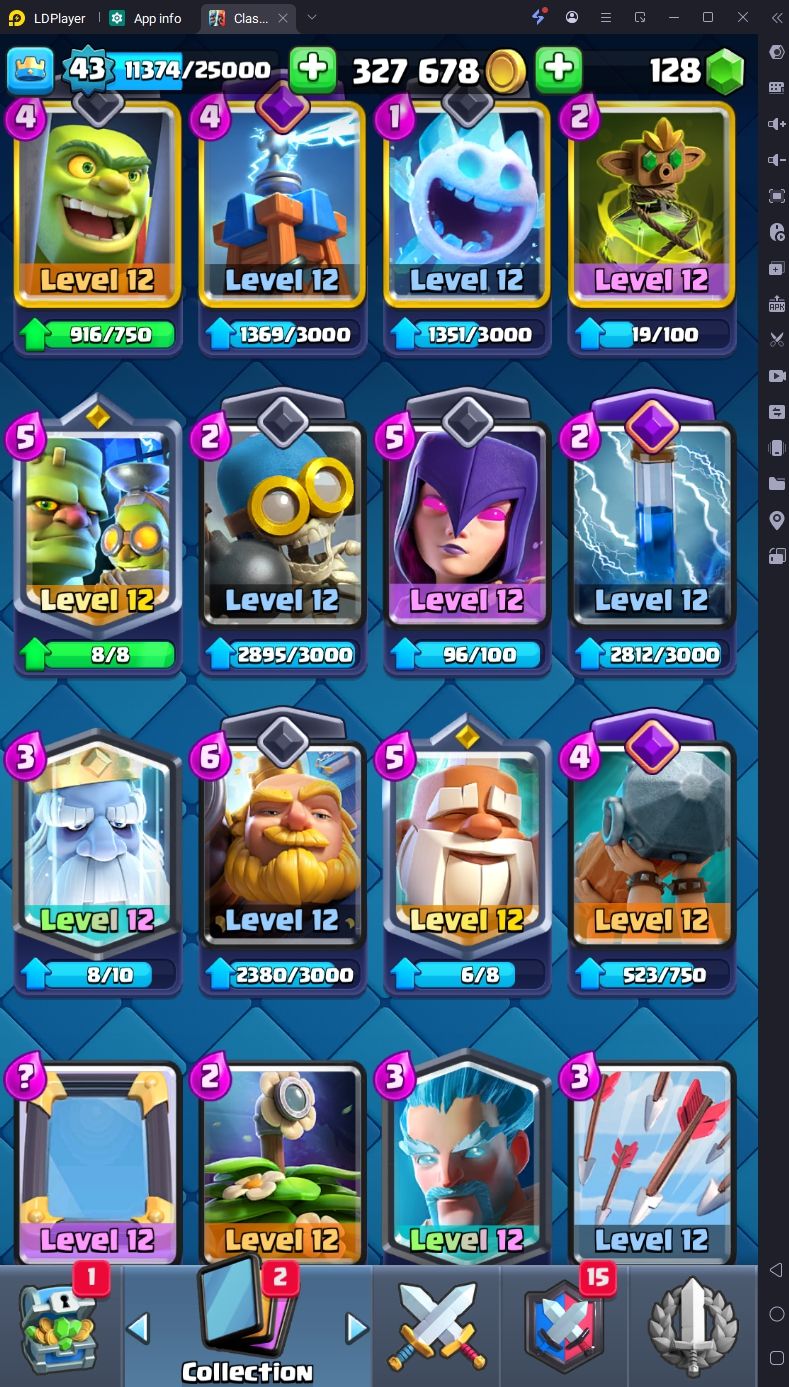Close the emulator window with X

coord(742,17)
